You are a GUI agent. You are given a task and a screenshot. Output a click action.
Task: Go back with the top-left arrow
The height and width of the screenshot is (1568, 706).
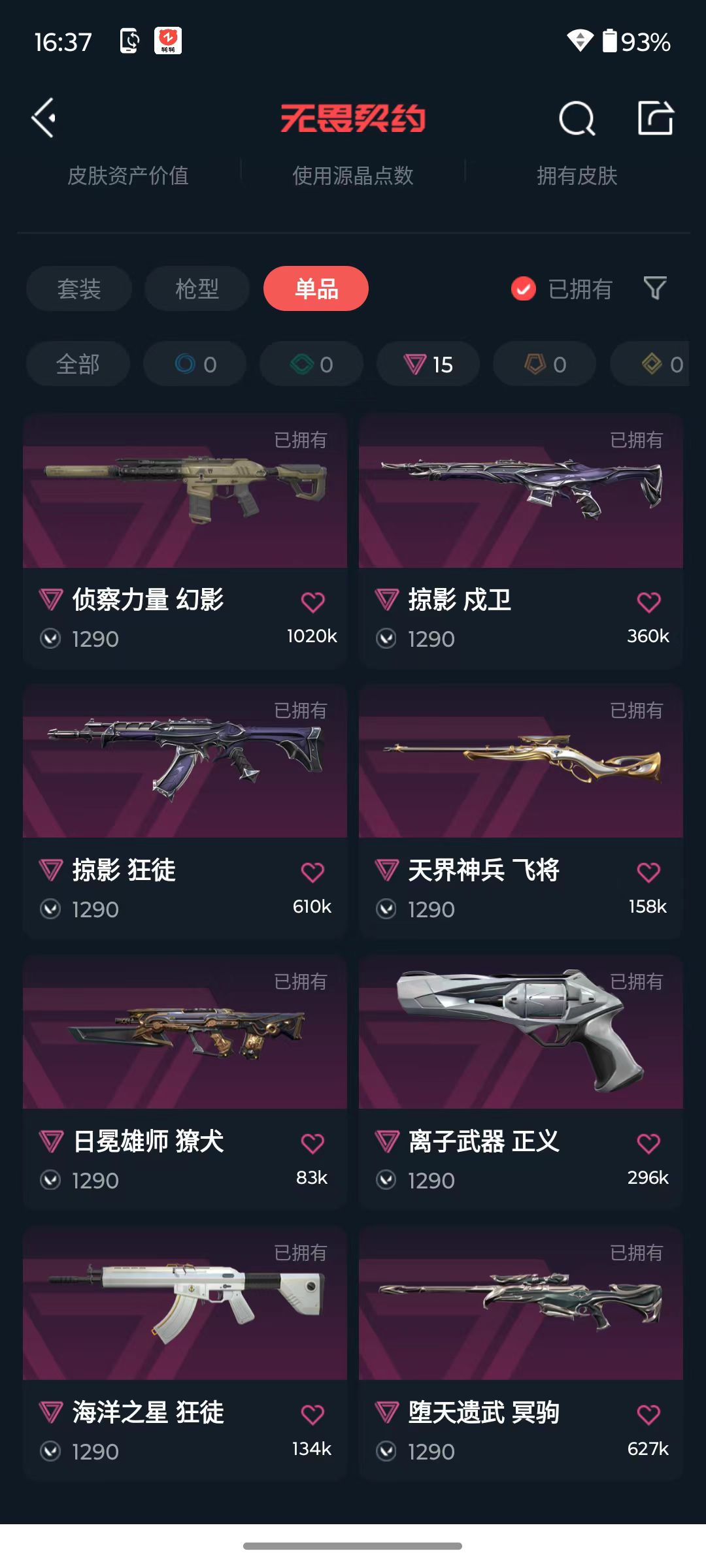coord(44,118)
